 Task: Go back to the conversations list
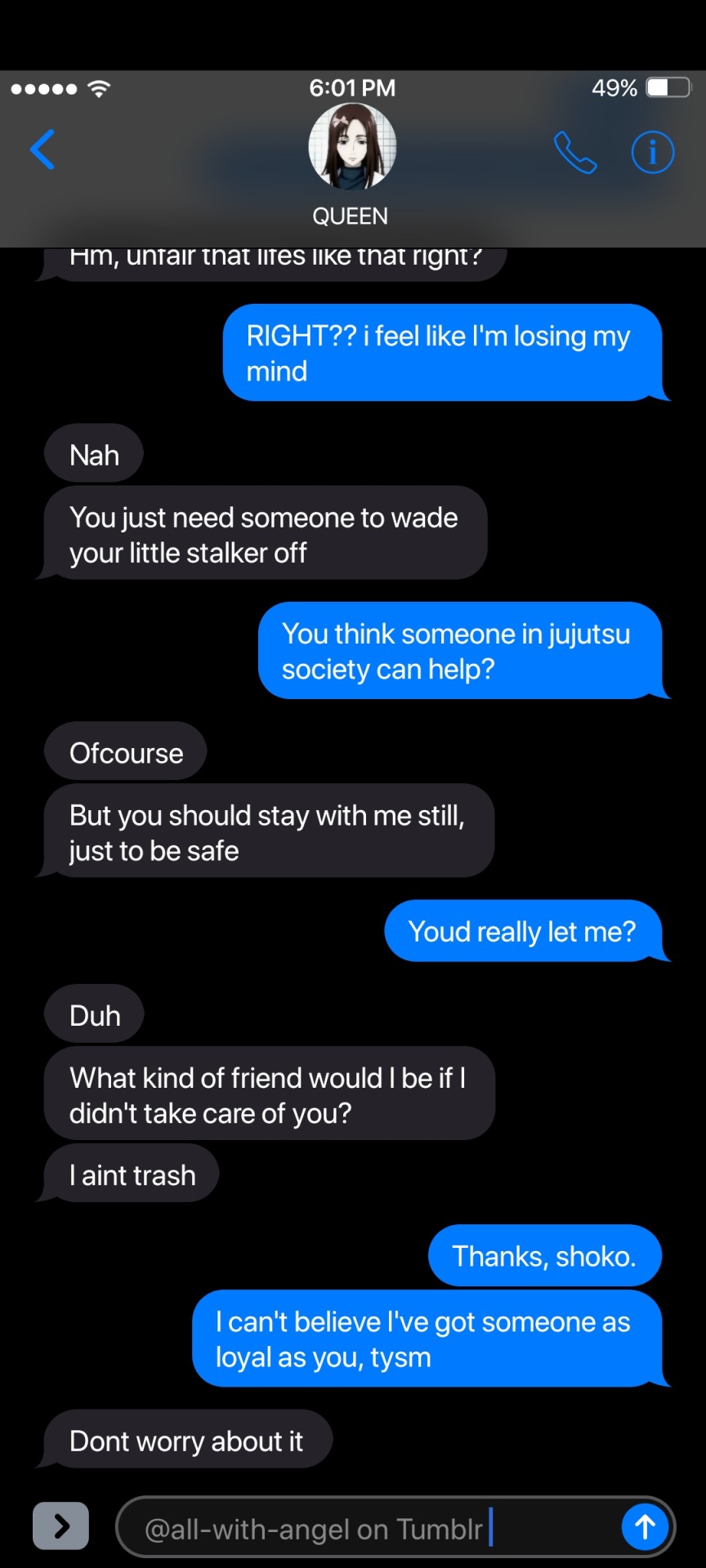[42, 150]
